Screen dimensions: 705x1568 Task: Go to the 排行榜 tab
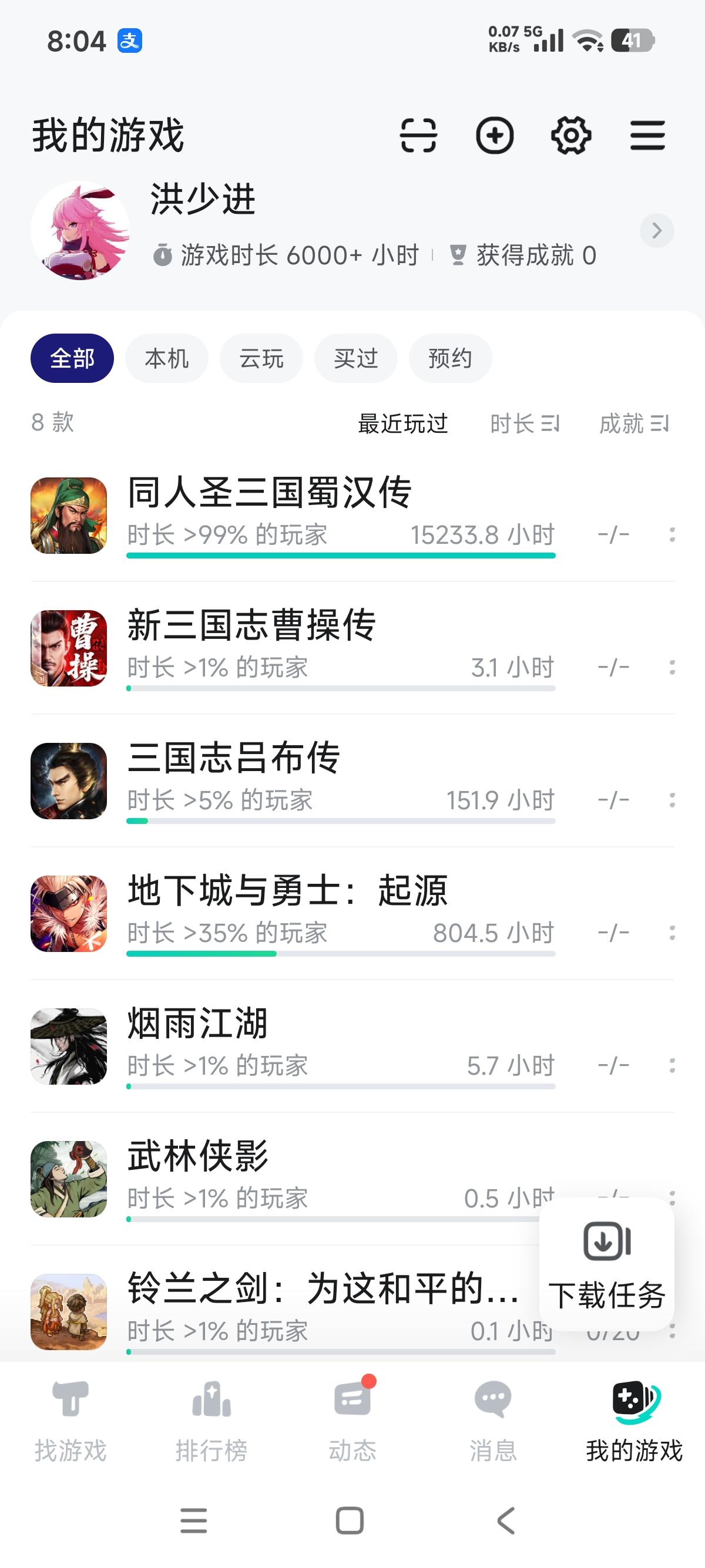tap(211, 1422)
